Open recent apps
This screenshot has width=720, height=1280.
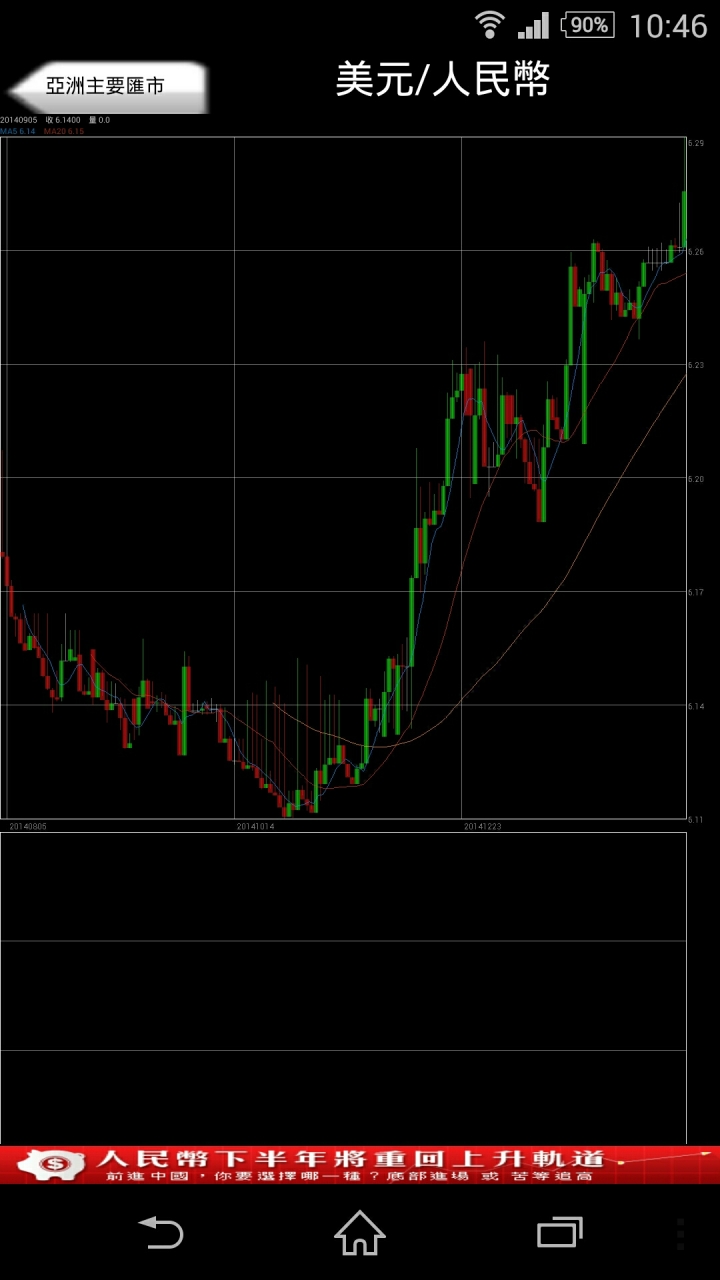coord(560,1232)
